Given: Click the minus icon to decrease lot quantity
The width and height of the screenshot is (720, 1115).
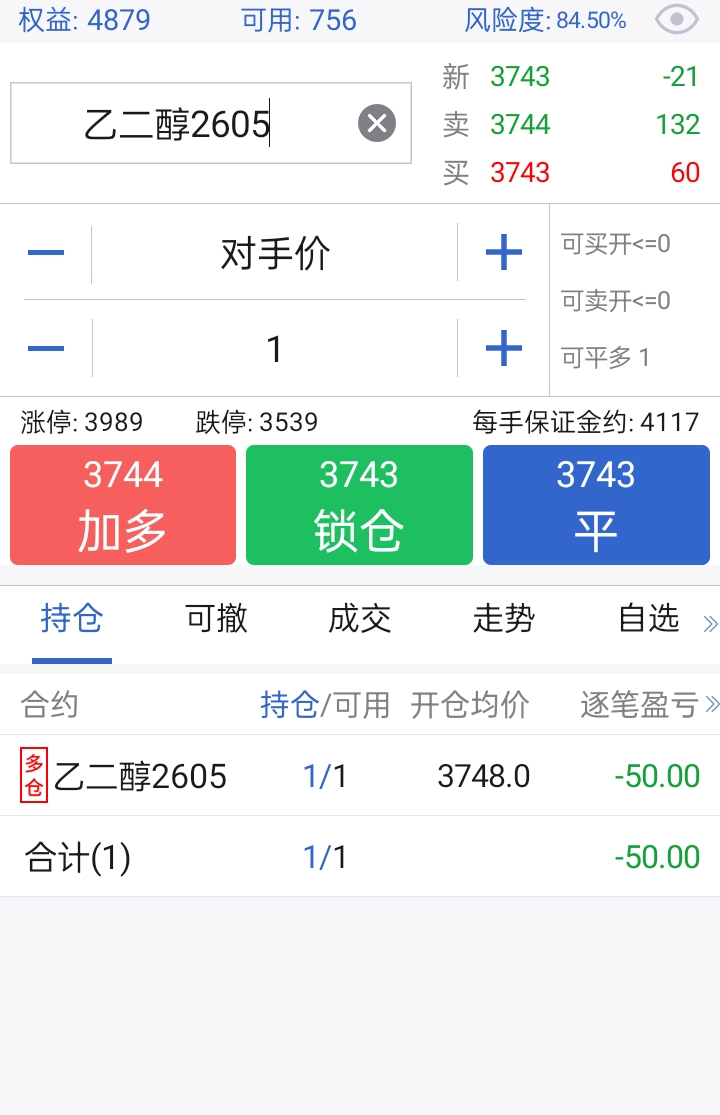Looking at the screenshot, I should 45,348.
